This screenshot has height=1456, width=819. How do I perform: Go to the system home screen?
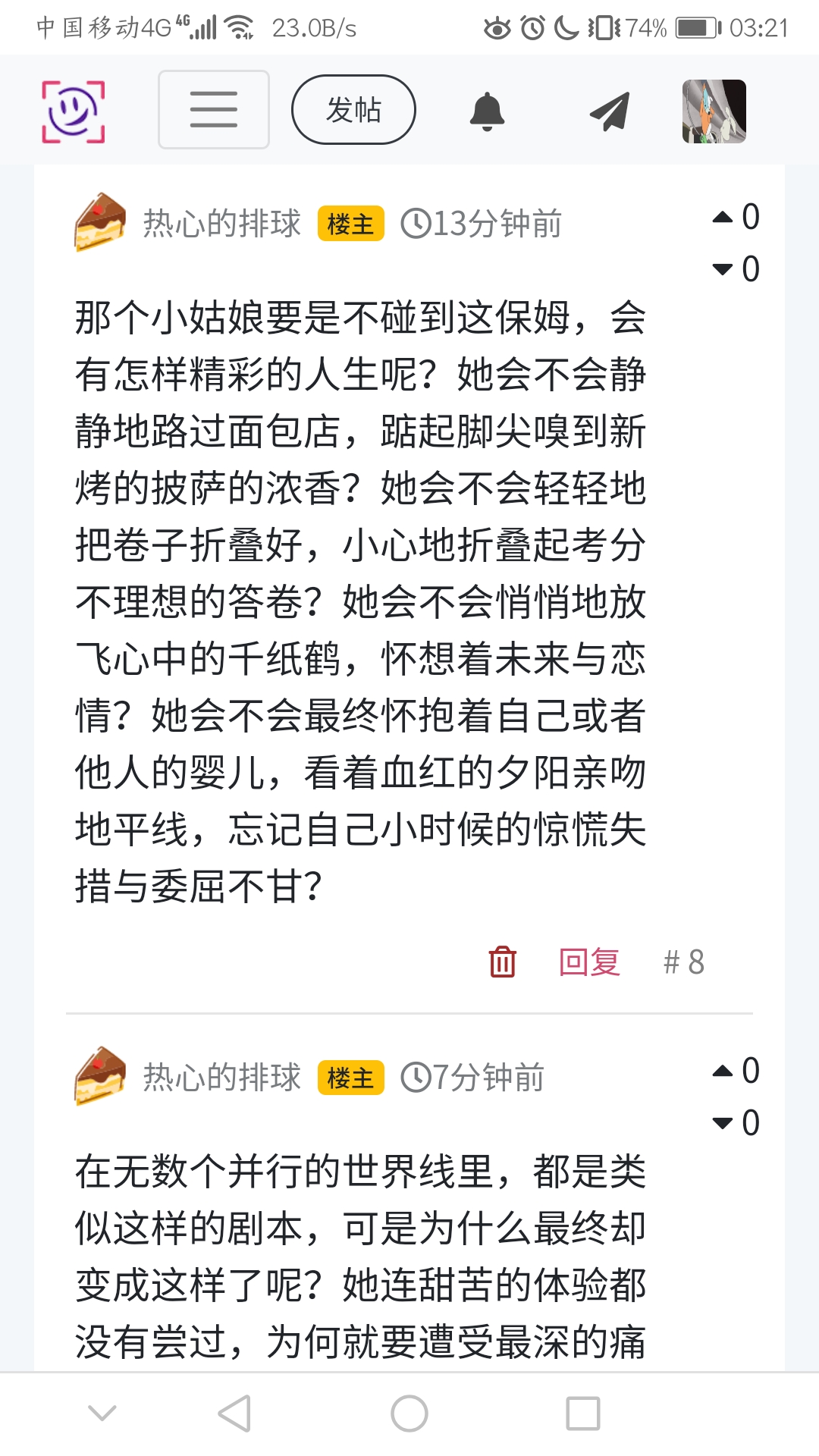[409, 1414]
